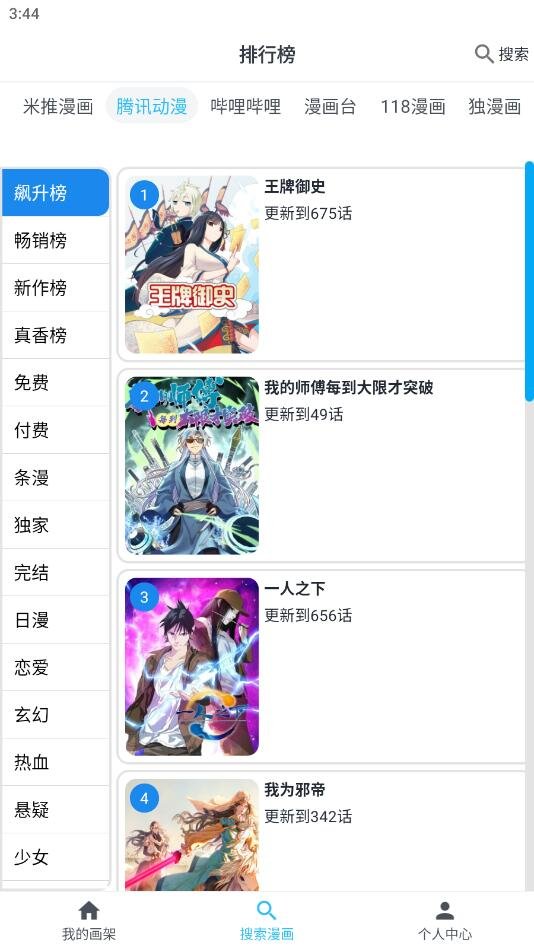Filter by 免费 comics
Viewport: 534px width, 949px height.
pos(55,383)
